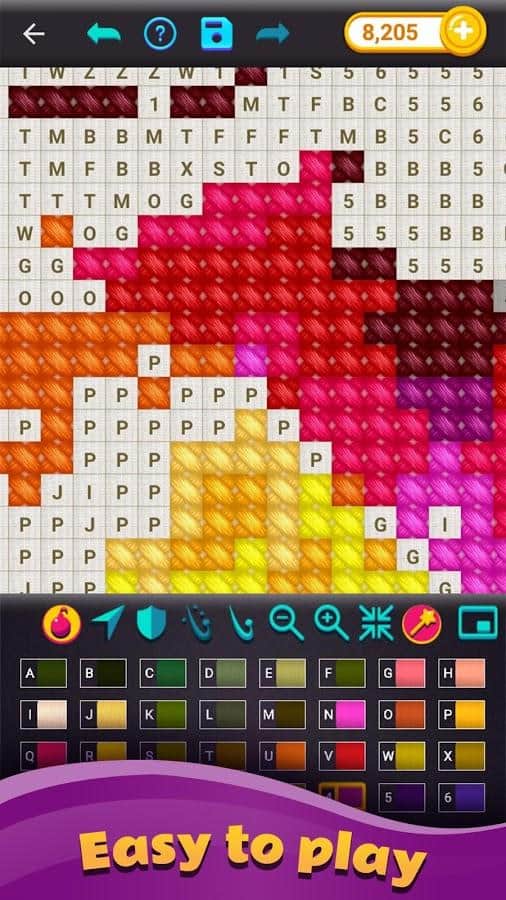The height and width of the screenshot is (900, 506).
Task: Pick color swatch P
Action: [461, 715]
